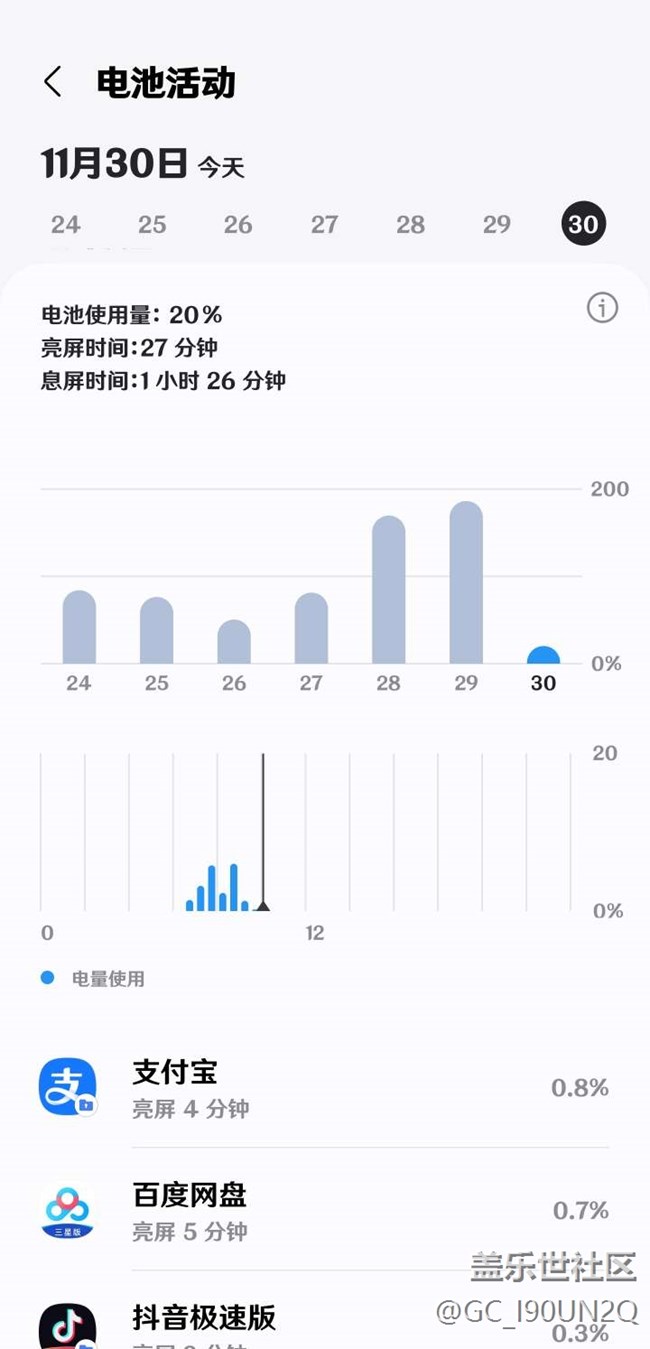Switch to date 26 in the date strip
This screenshot has height=1349, width=650.
[x=238, y=224]
